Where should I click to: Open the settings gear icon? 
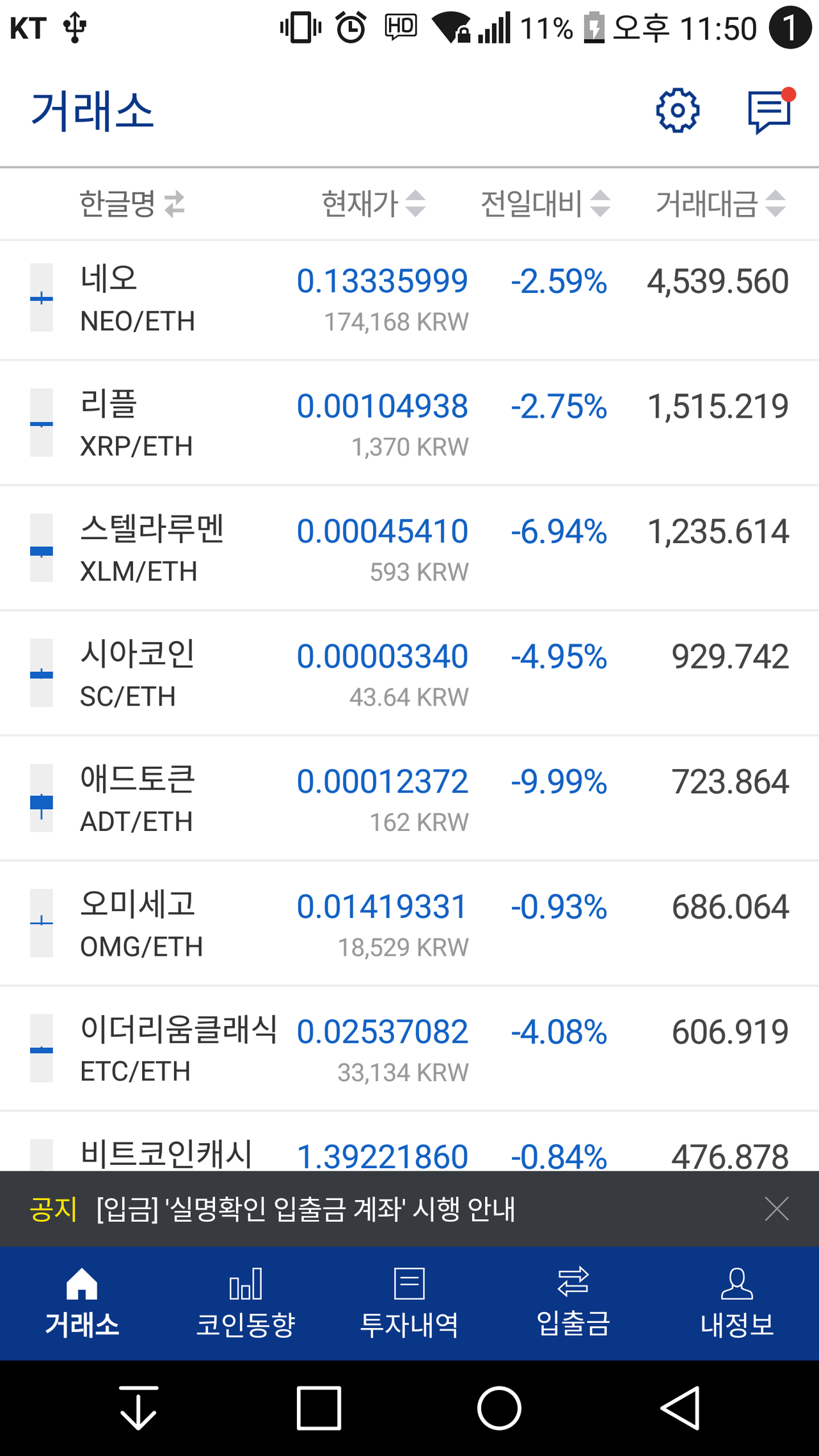pyautogui.click(x=677, y=110)
